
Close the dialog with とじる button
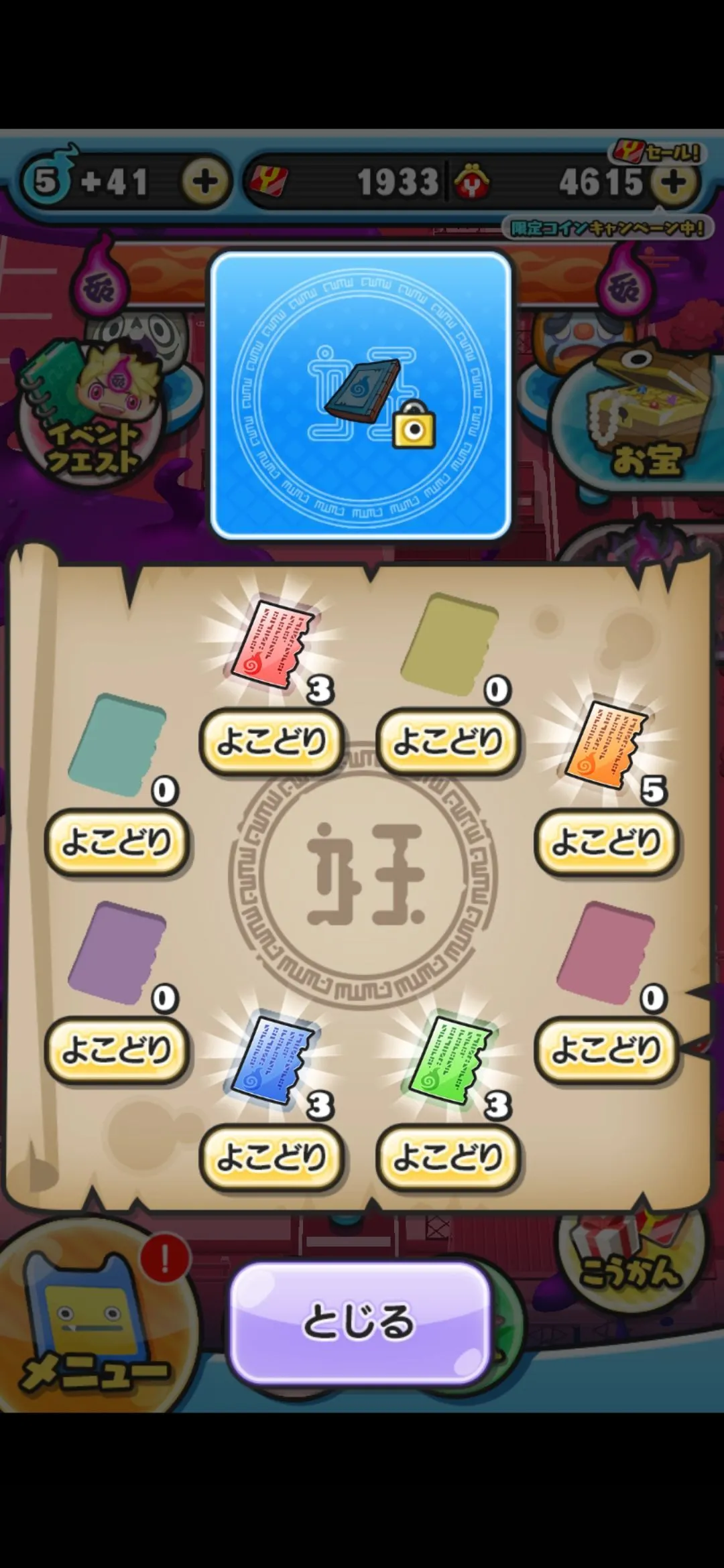click(x=360, y=1322)
